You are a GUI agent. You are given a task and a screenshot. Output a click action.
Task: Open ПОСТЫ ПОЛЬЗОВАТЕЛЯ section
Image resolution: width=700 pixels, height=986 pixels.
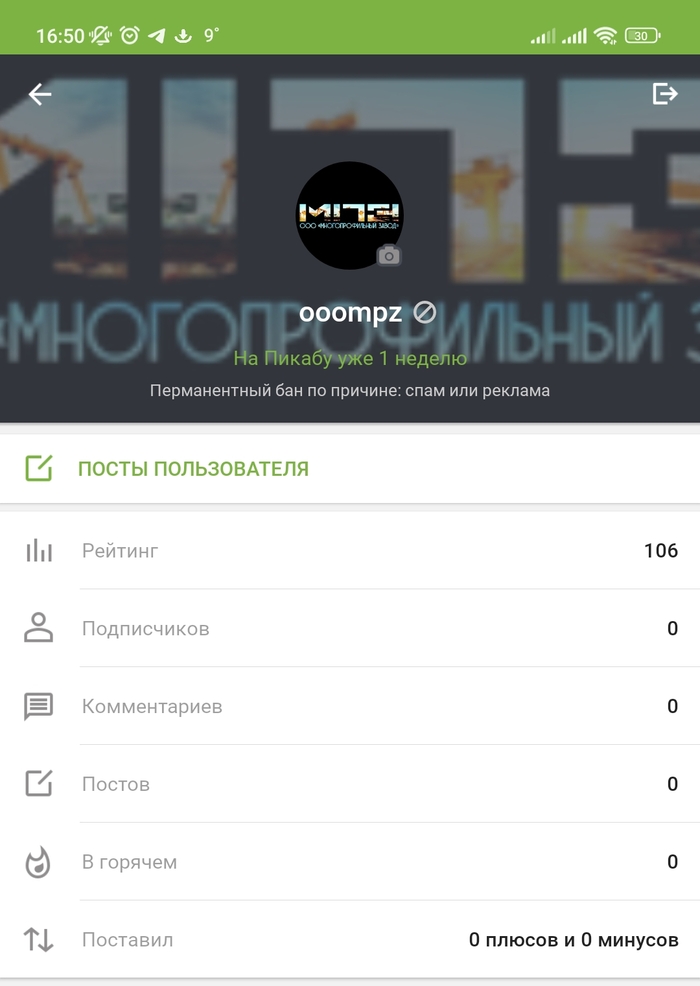tap(193, 468)
